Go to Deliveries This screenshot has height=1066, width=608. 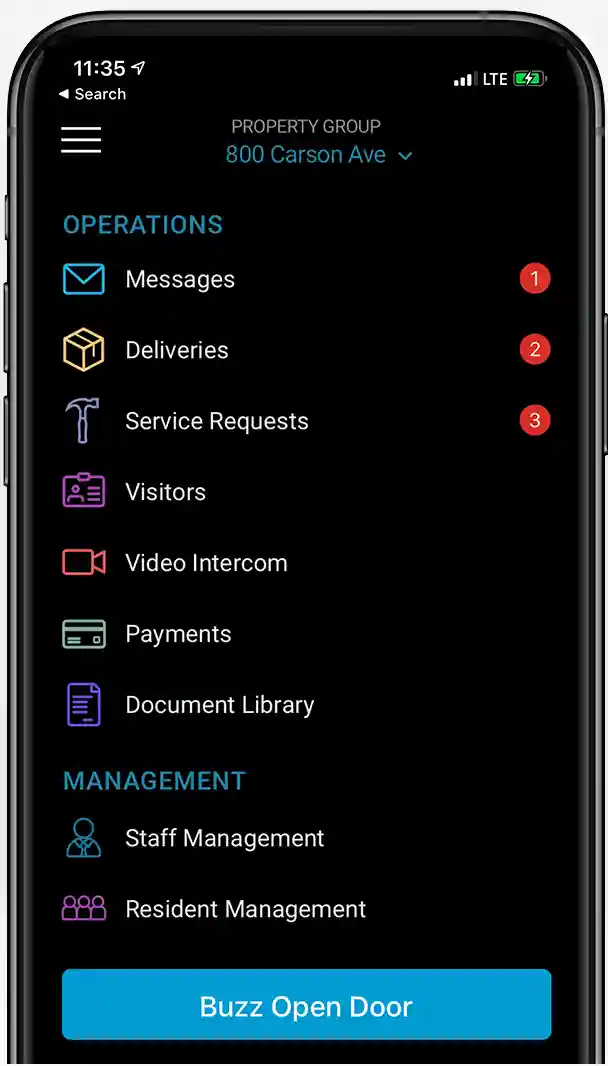177,350
